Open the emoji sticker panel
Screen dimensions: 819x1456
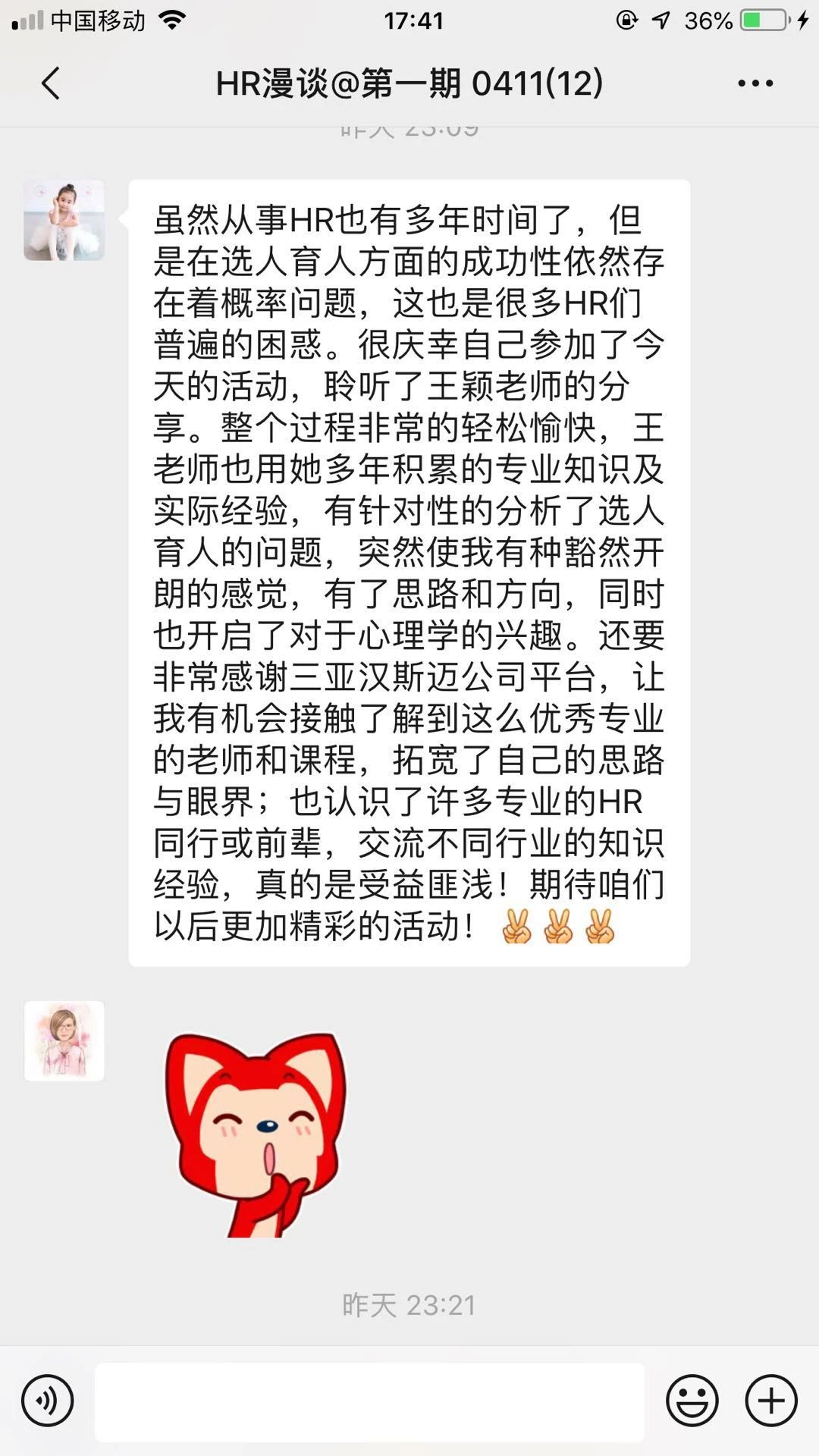tap(692, 1401)
